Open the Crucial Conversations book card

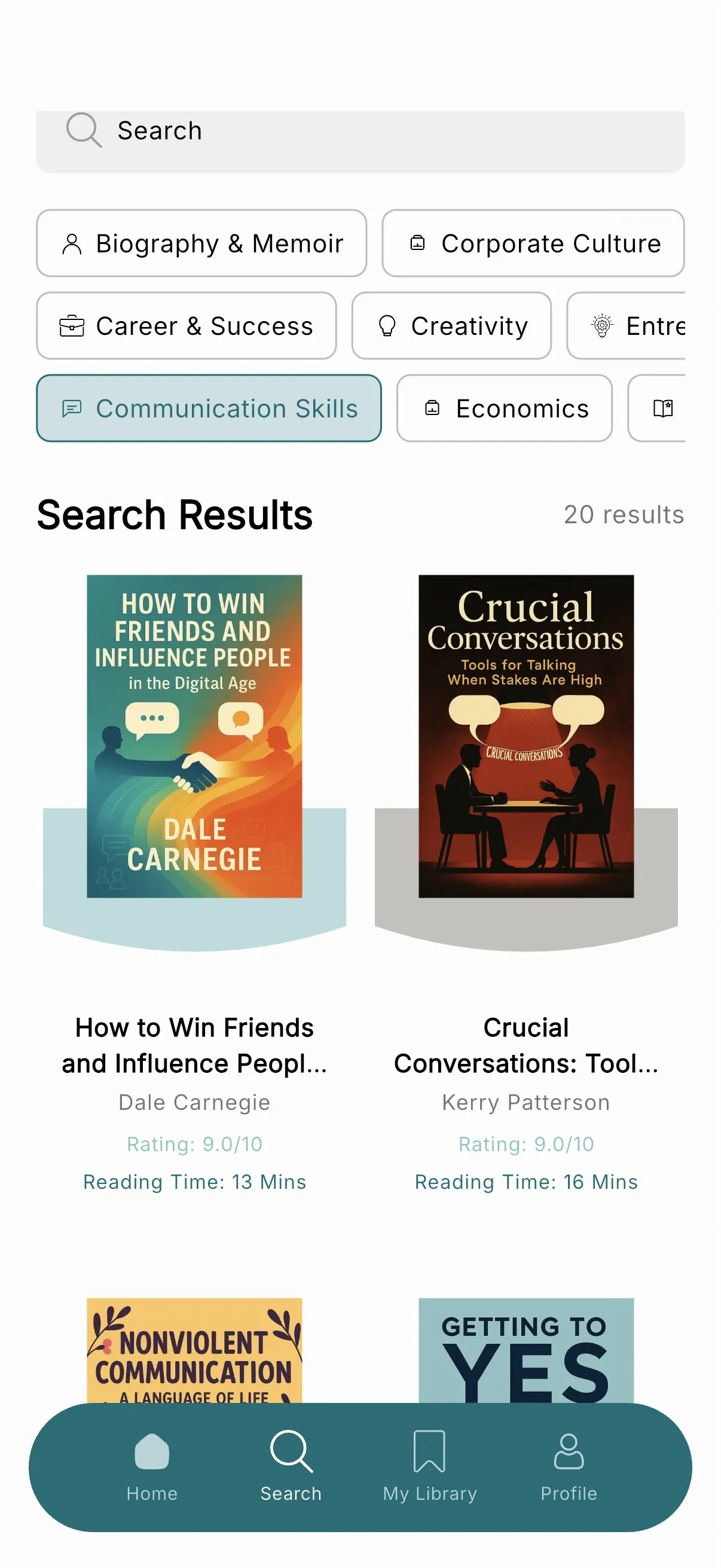point(526,883)
